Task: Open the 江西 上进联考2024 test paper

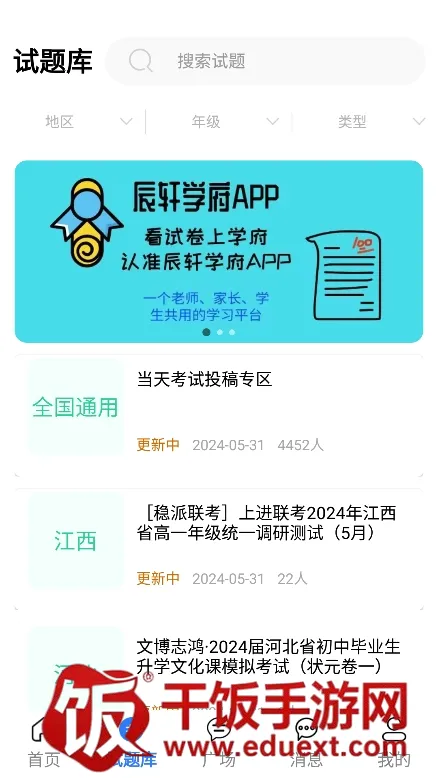Action: point(219,549)
